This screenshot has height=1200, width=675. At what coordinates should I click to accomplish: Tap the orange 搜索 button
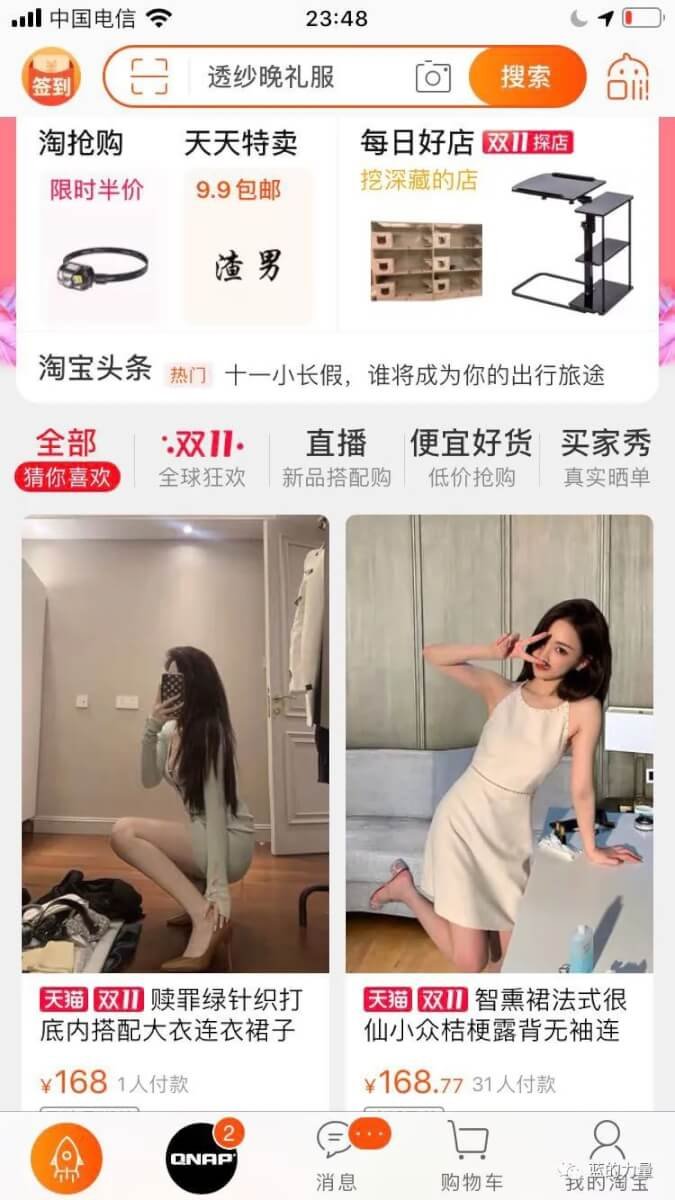526,77
